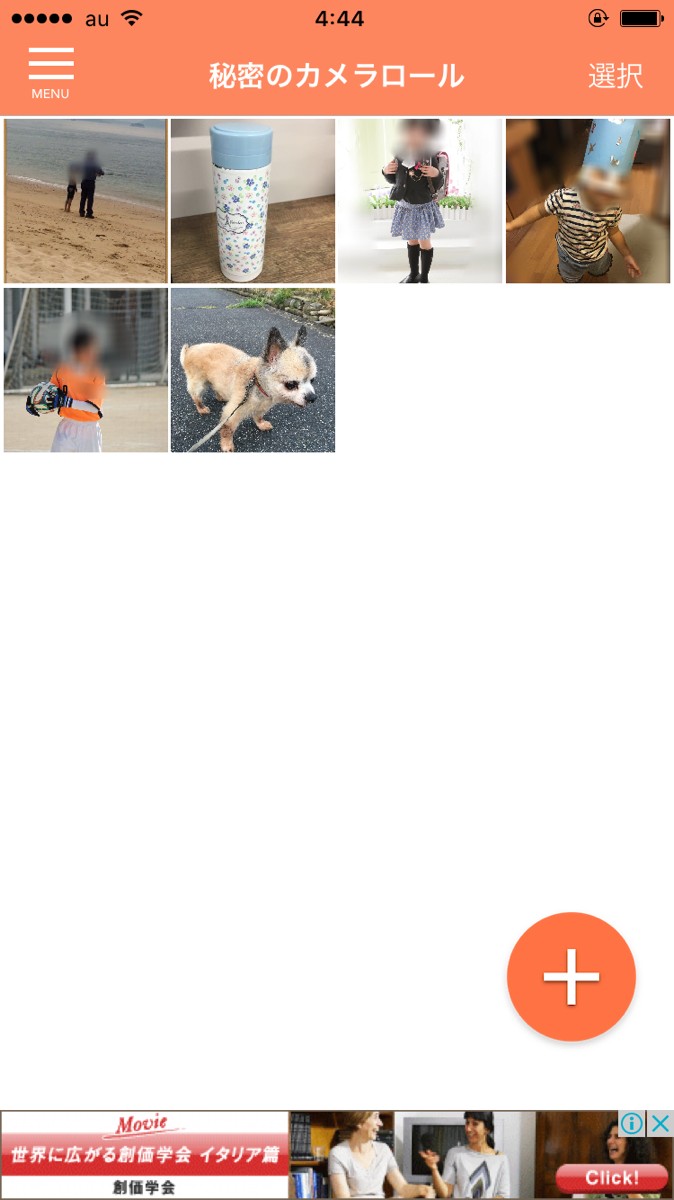Open the child in striped shirt photo
Viewport: 674px width, 1200px height.
pos(588,201)
